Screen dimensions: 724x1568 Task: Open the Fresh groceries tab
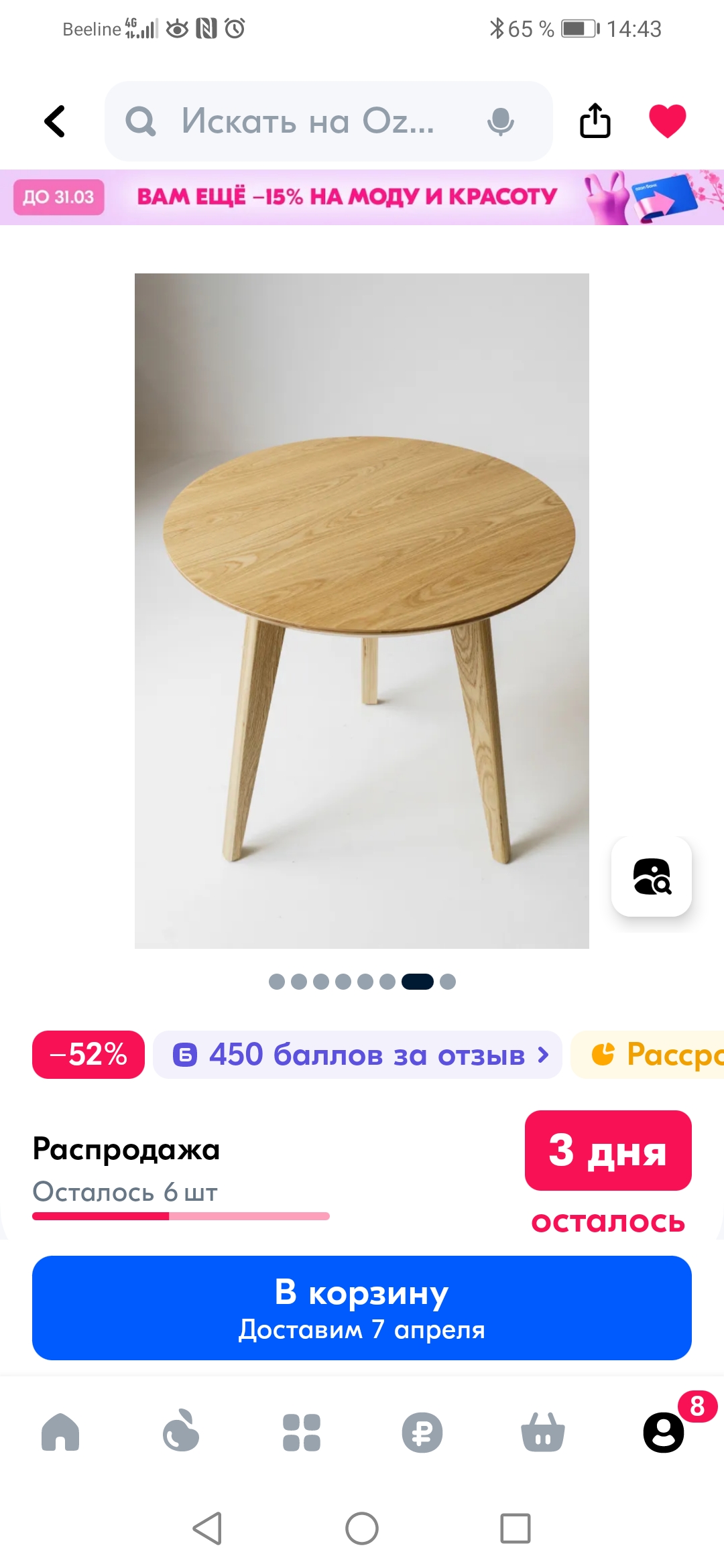181,1433
